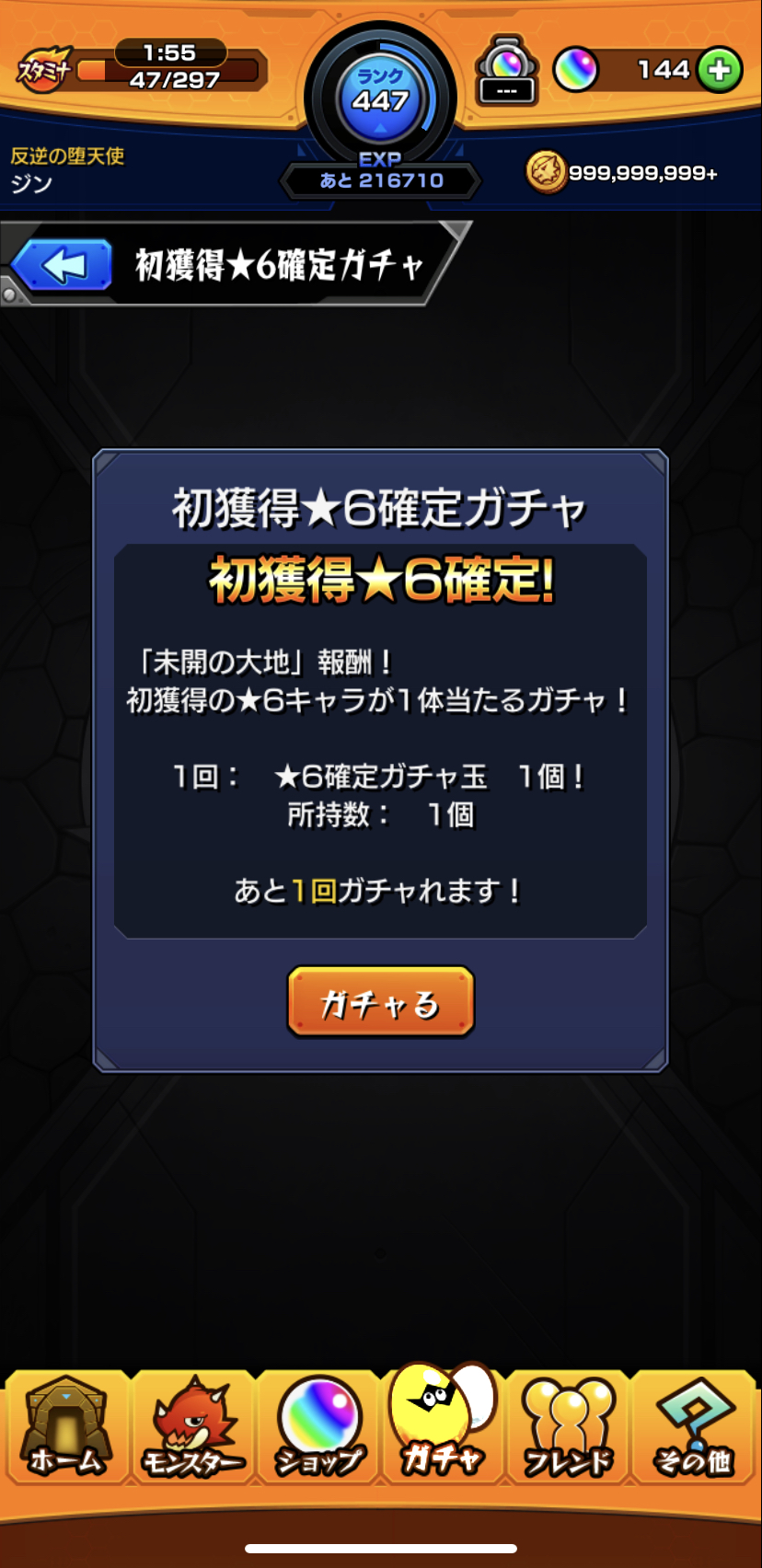The image size is (762, 1568).
Task: Tap the スタミナ gauge
Action: point(143,67)
